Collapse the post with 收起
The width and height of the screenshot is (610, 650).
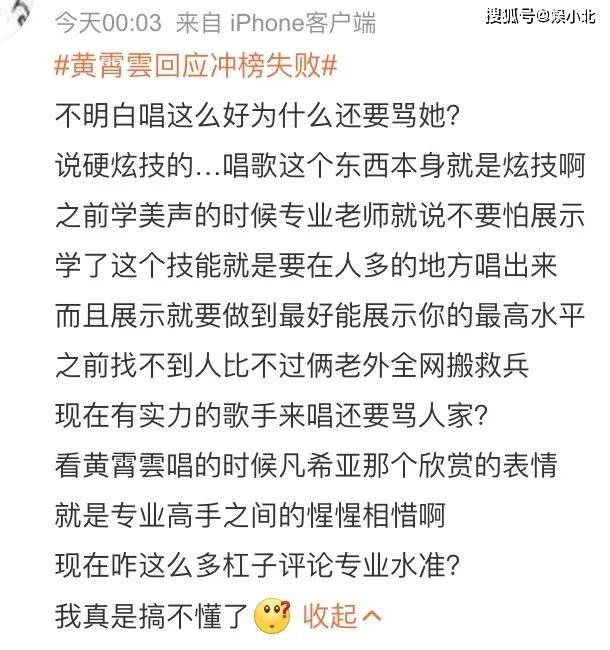pos(342,615)
